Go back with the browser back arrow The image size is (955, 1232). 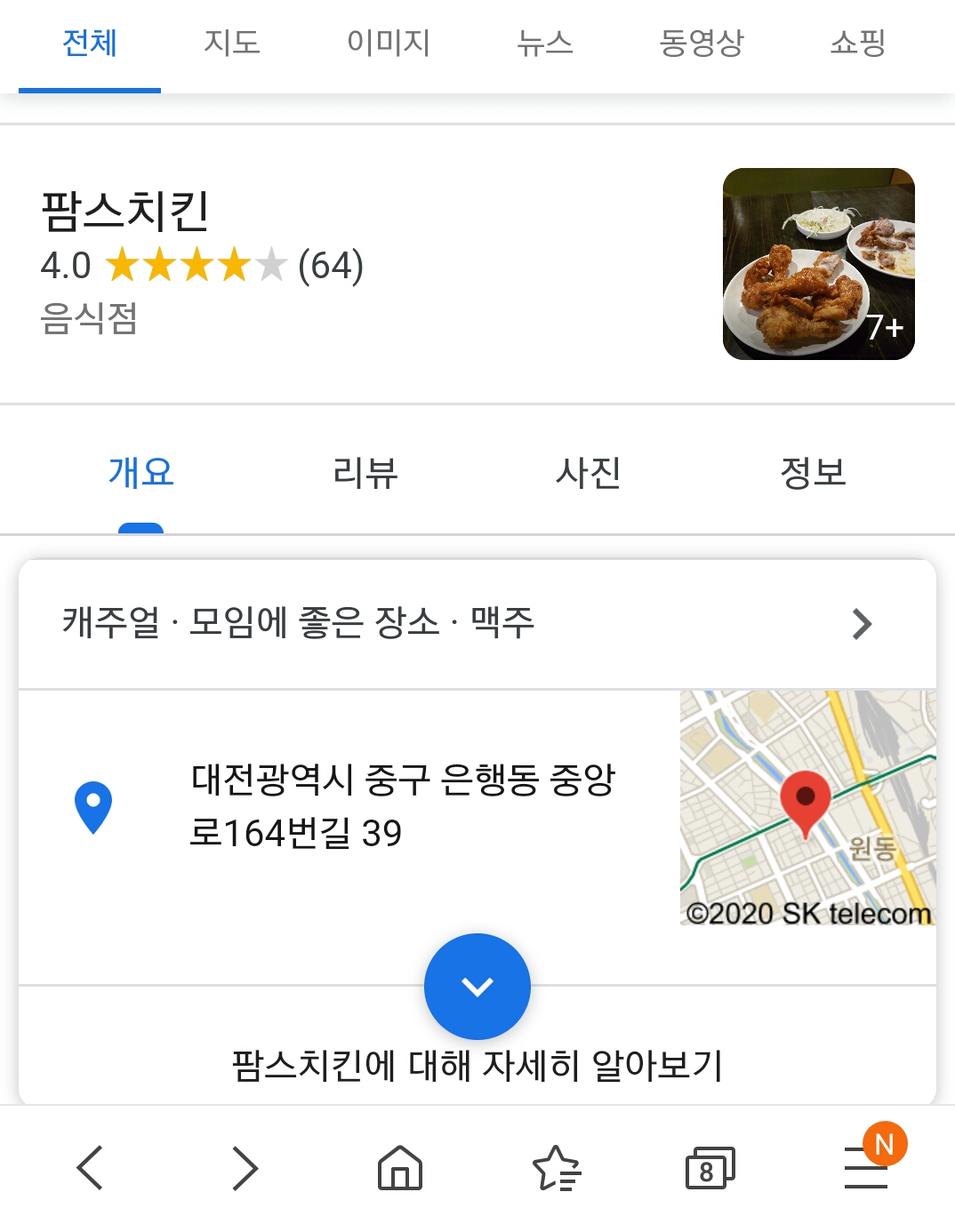tap(90, 1167)
